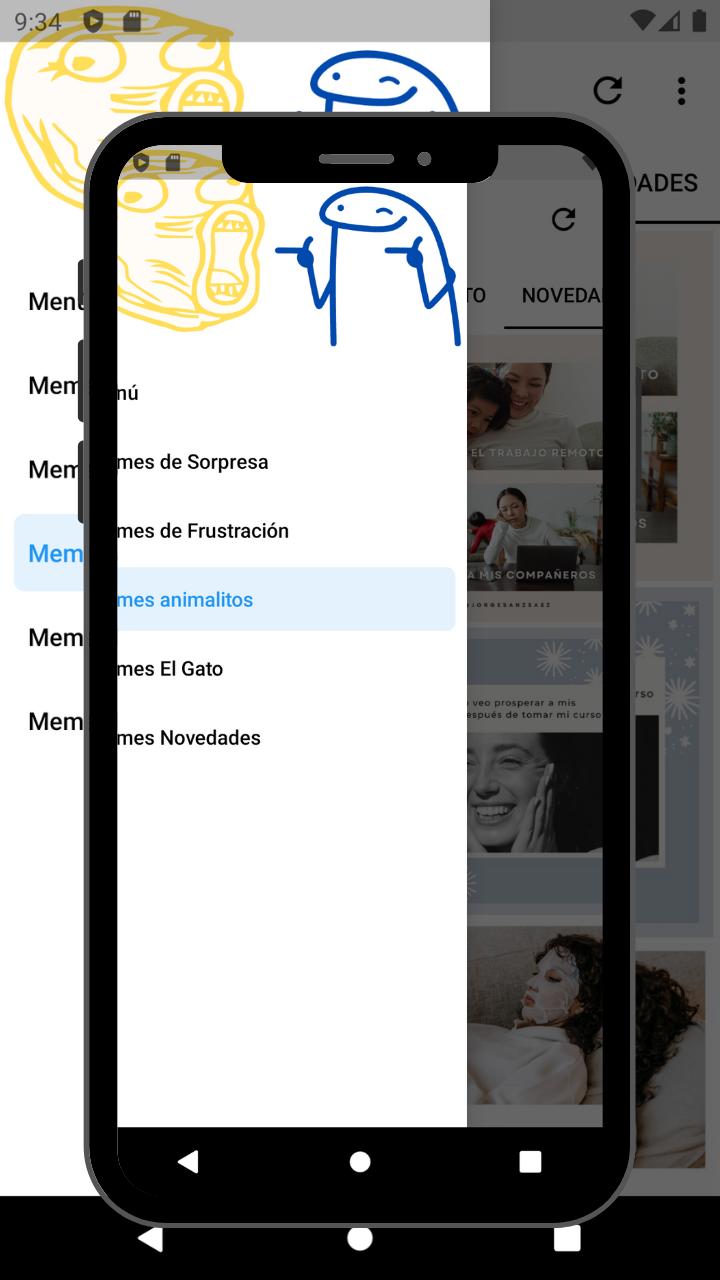Refresh the memes feed with the refresh icon

tap(608, 90)
